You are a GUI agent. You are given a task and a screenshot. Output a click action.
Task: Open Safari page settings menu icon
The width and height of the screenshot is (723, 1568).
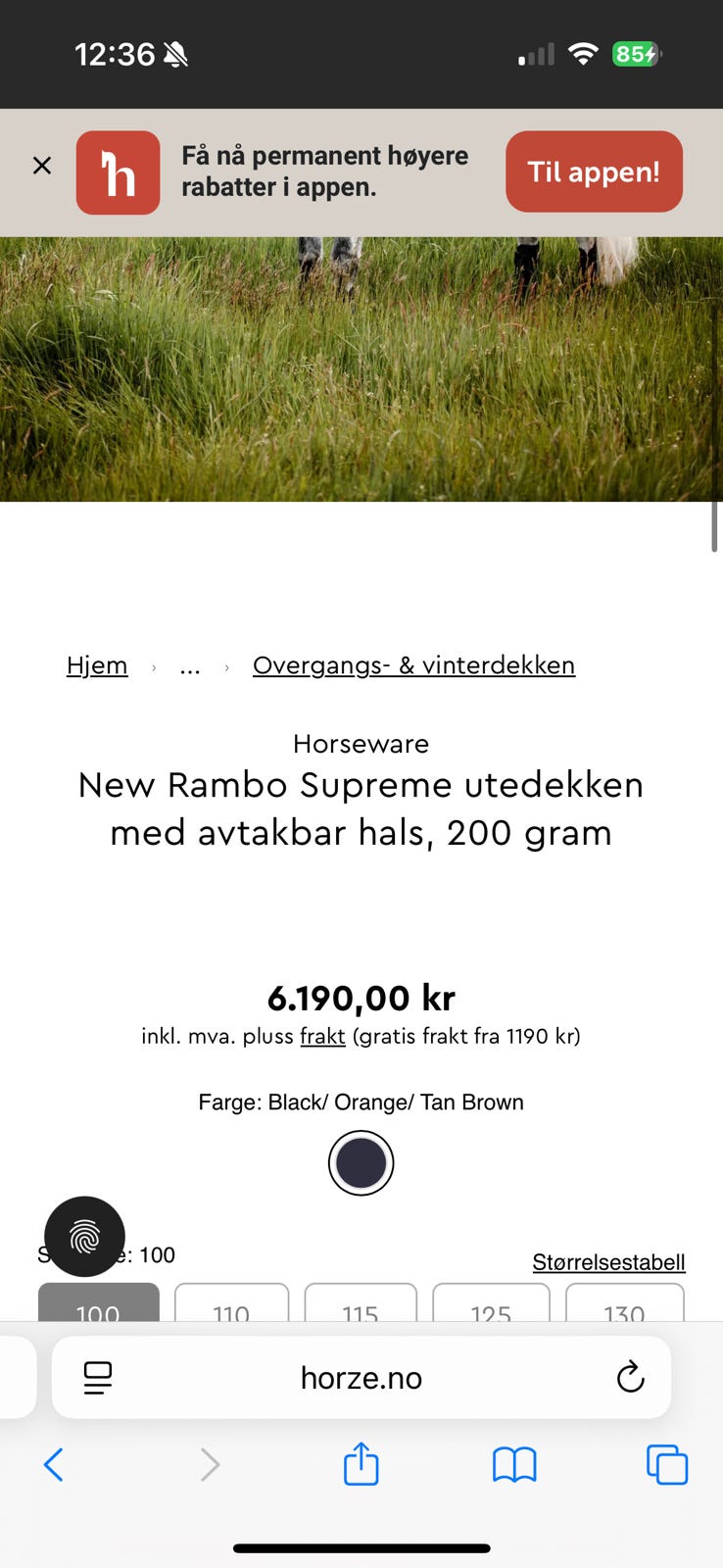coord(98,1378)
